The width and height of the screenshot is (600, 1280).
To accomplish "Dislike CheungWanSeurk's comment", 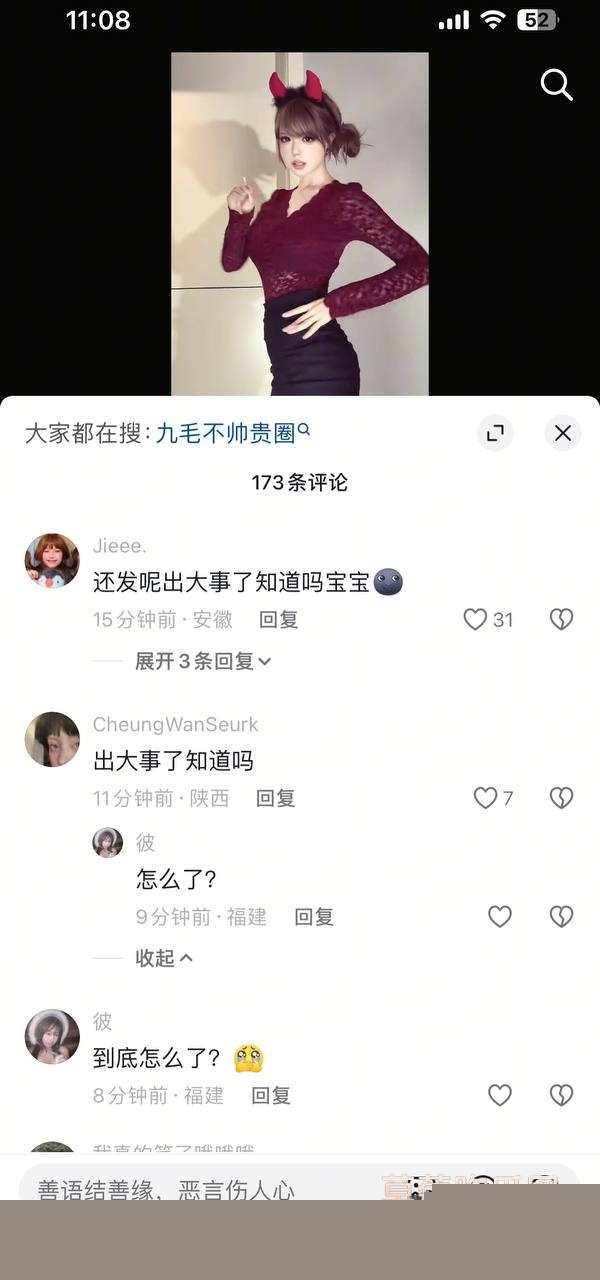I will click(x=562, y=798).
